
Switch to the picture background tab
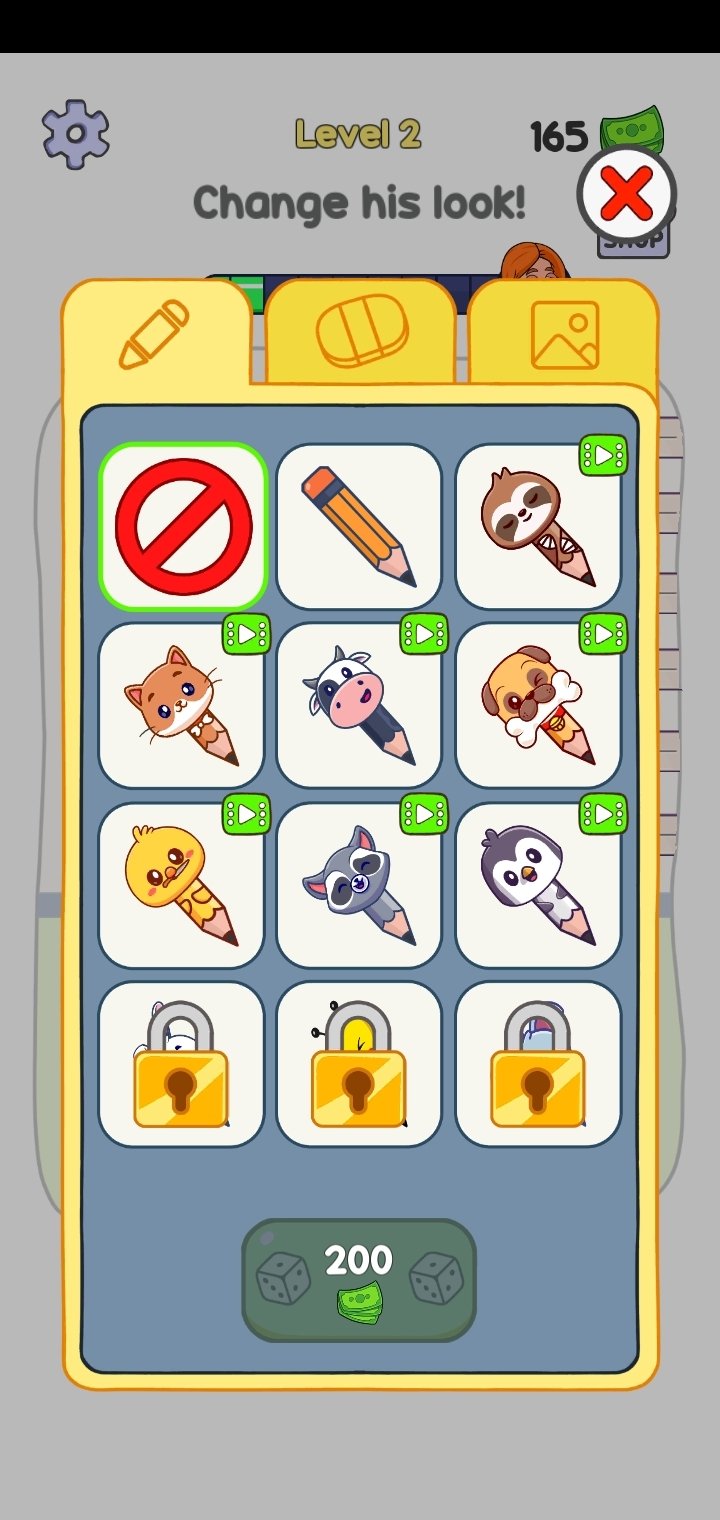pos(564,334)
